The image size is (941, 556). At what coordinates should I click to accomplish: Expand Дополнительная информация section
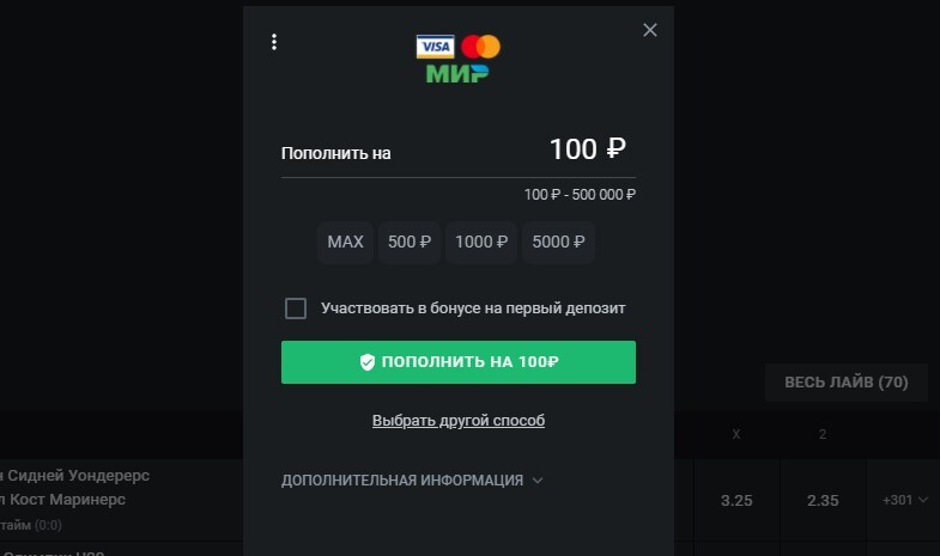click(412, 480)
